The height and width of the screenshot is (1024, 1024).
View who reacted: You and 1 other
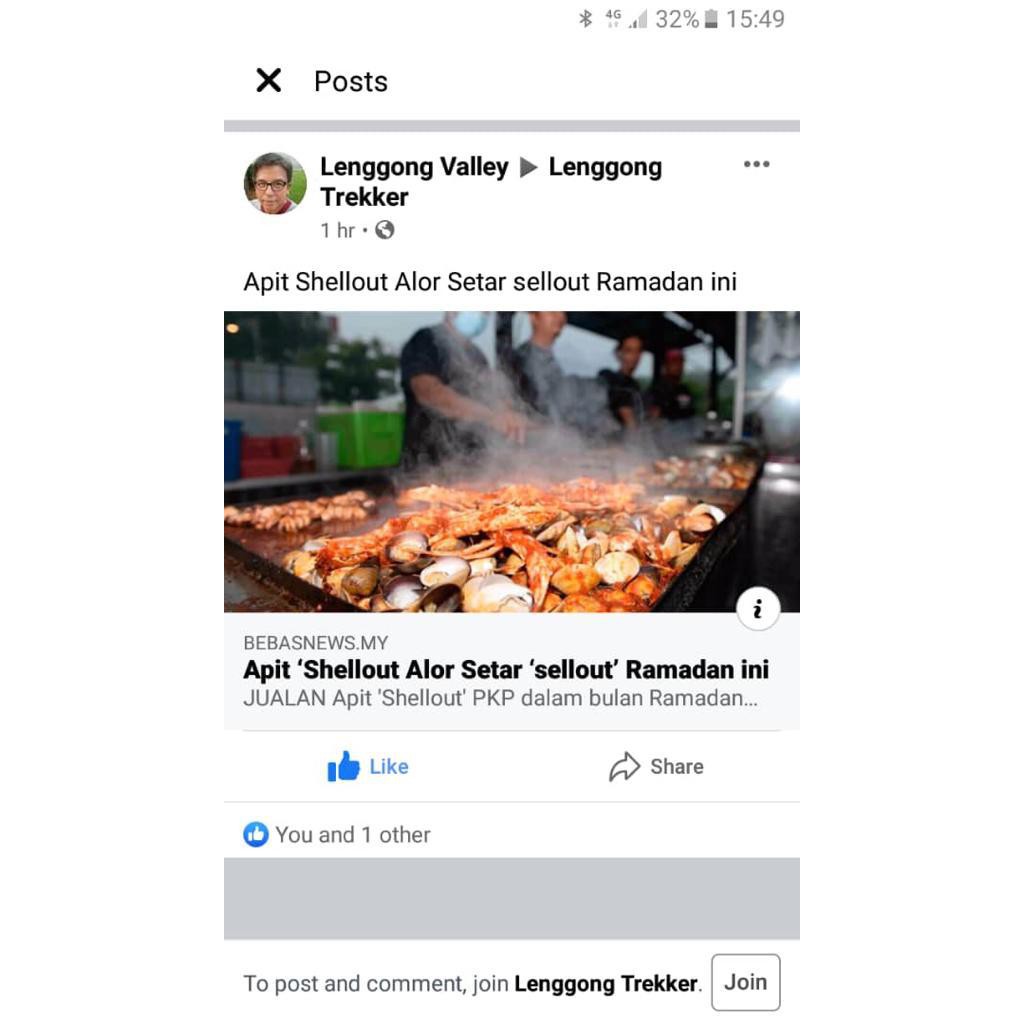tap(338, 835)
